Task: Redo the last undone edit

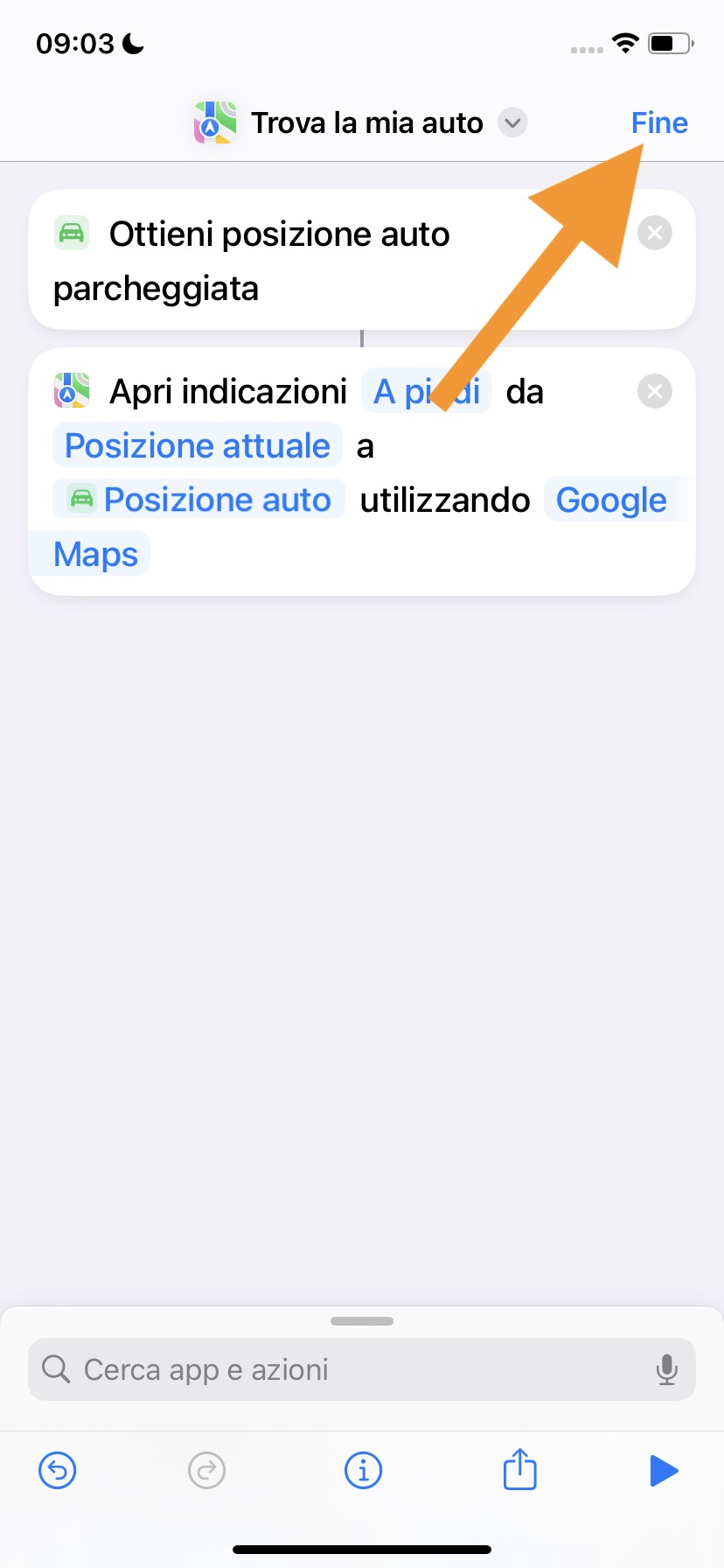Action: [x=207, y=1471]
